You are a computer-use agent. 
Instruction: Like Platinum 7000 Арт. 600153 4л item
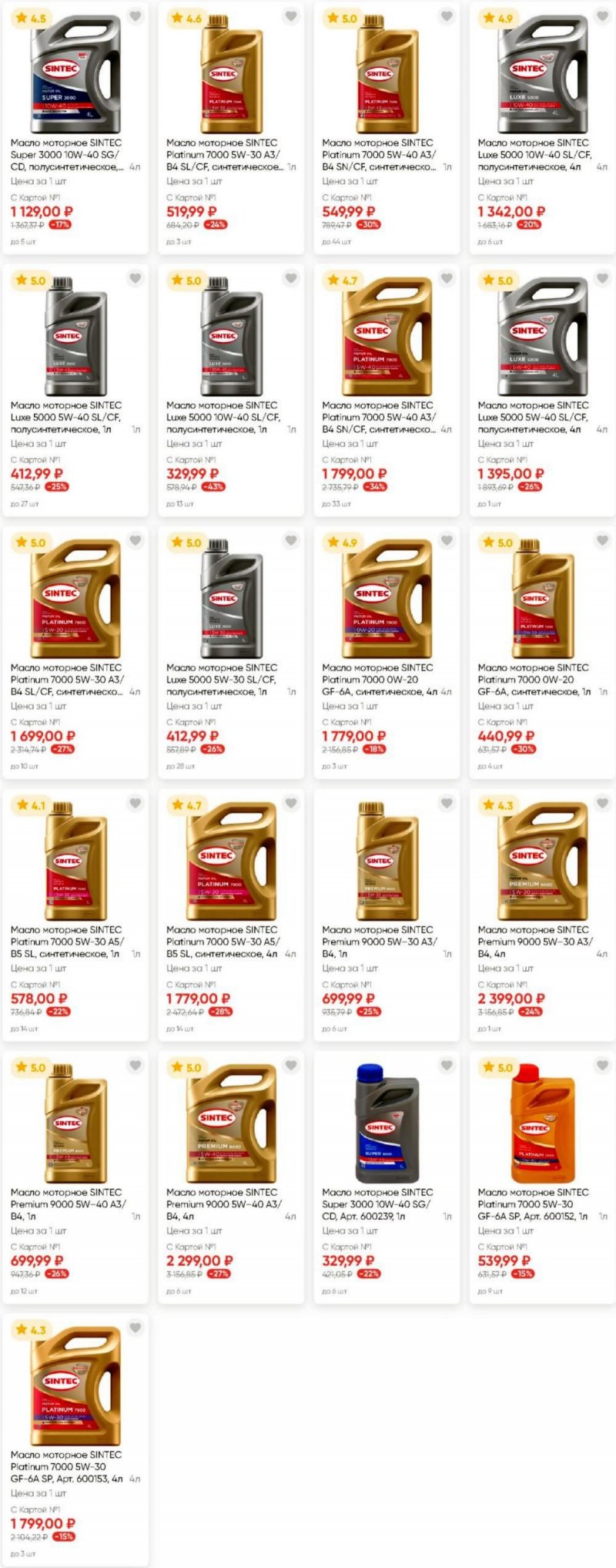tap(135, 1328)
